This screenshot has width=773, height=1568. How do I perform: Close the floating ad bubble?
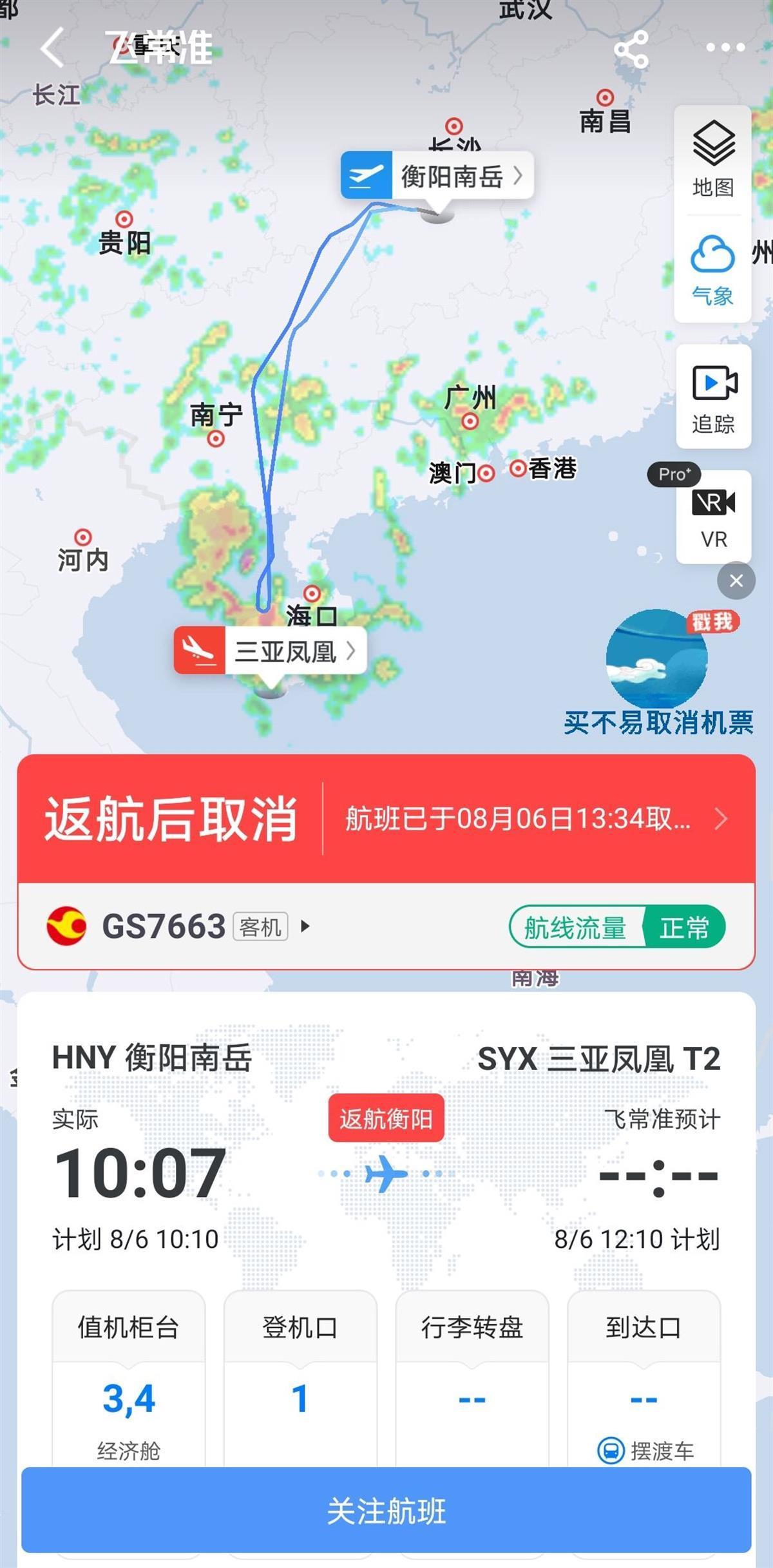[x=736, y=580]
